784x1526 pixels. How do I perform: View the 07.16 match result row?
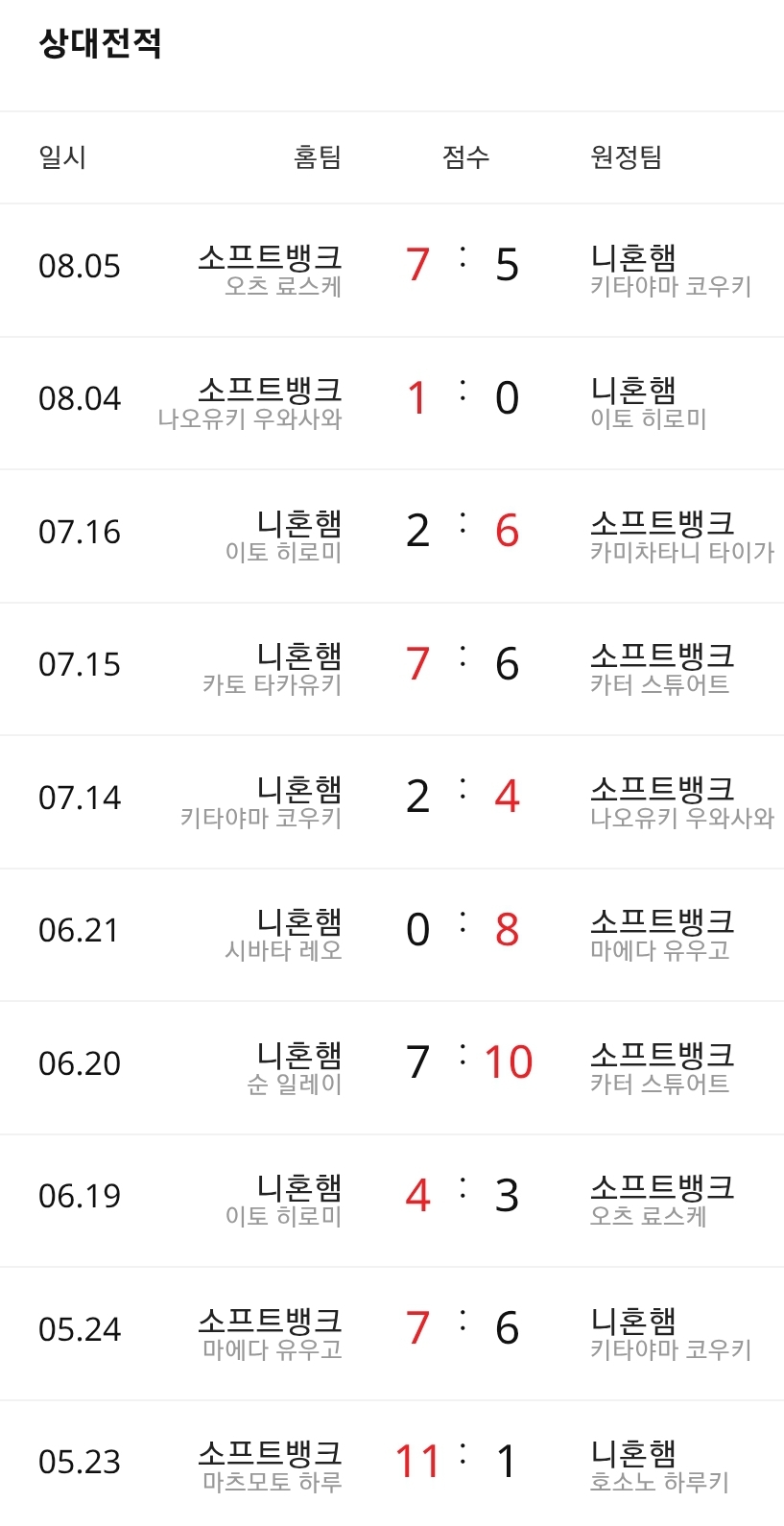[x=392, y=536]
